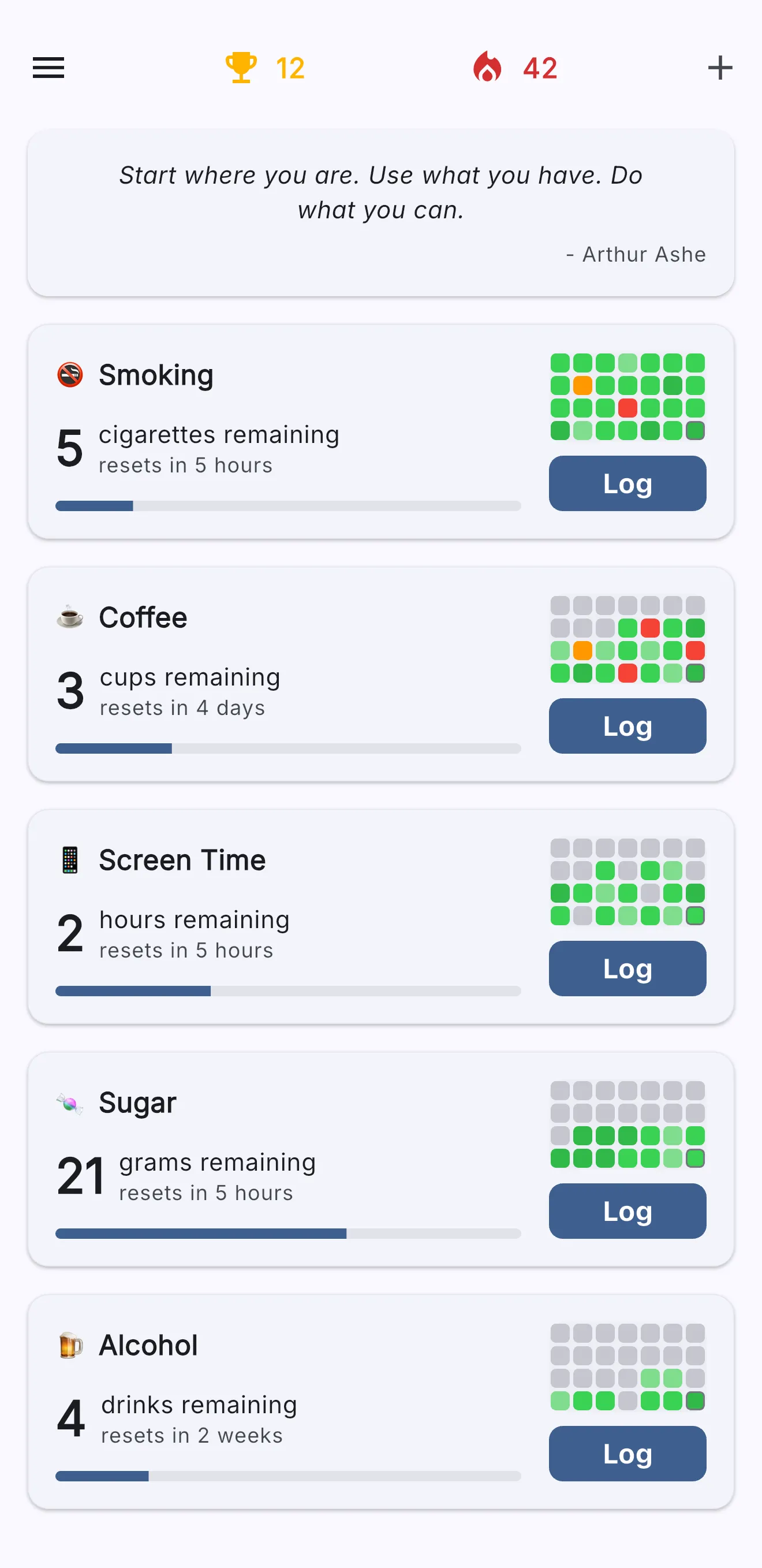762x1568 pixels.
Task: Log Screen Time hours
Action: click(626, 969)
